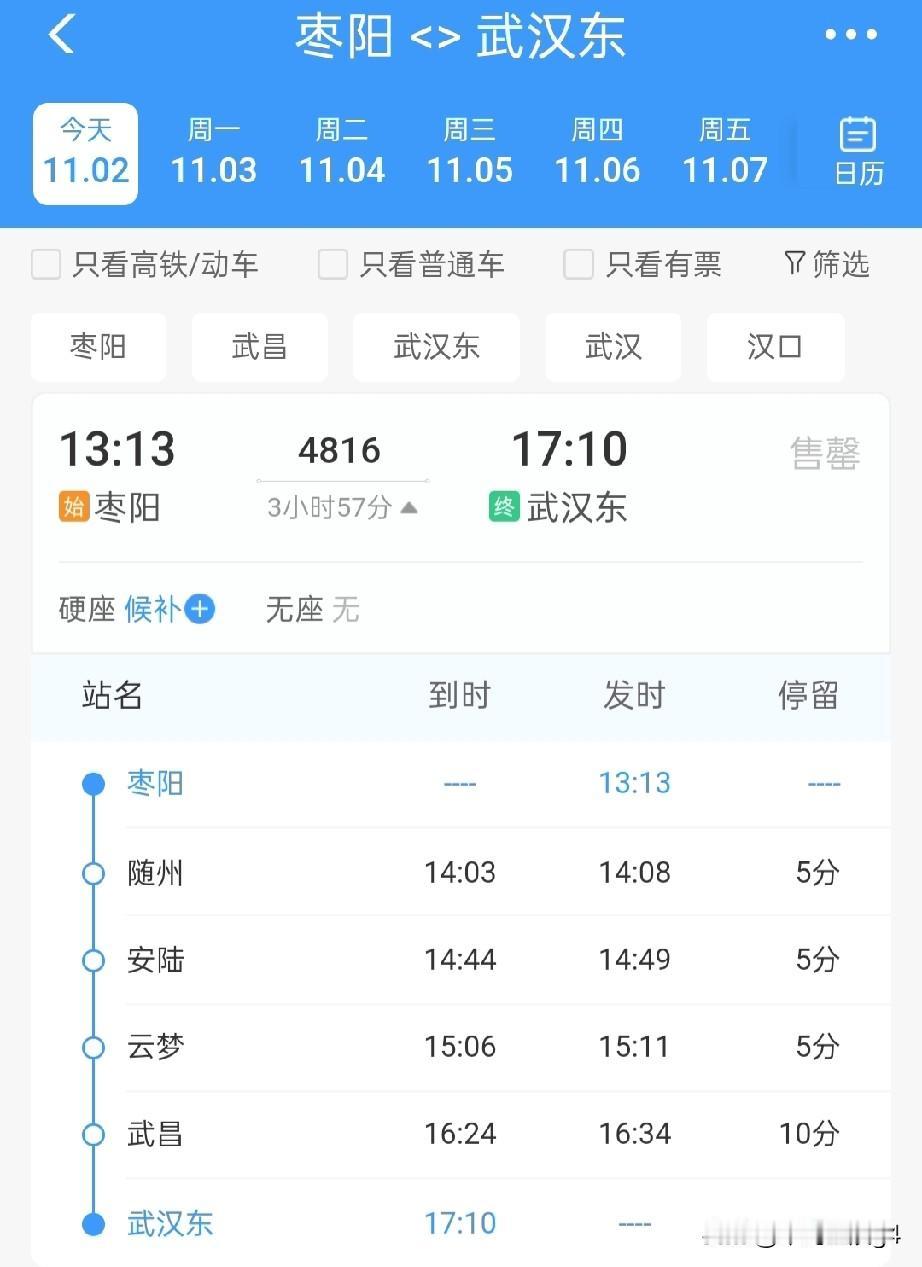Tap the 始 origin badge beside 枣阳
This screenshot has width=922, height=1267.
click(x=72, y=507)
